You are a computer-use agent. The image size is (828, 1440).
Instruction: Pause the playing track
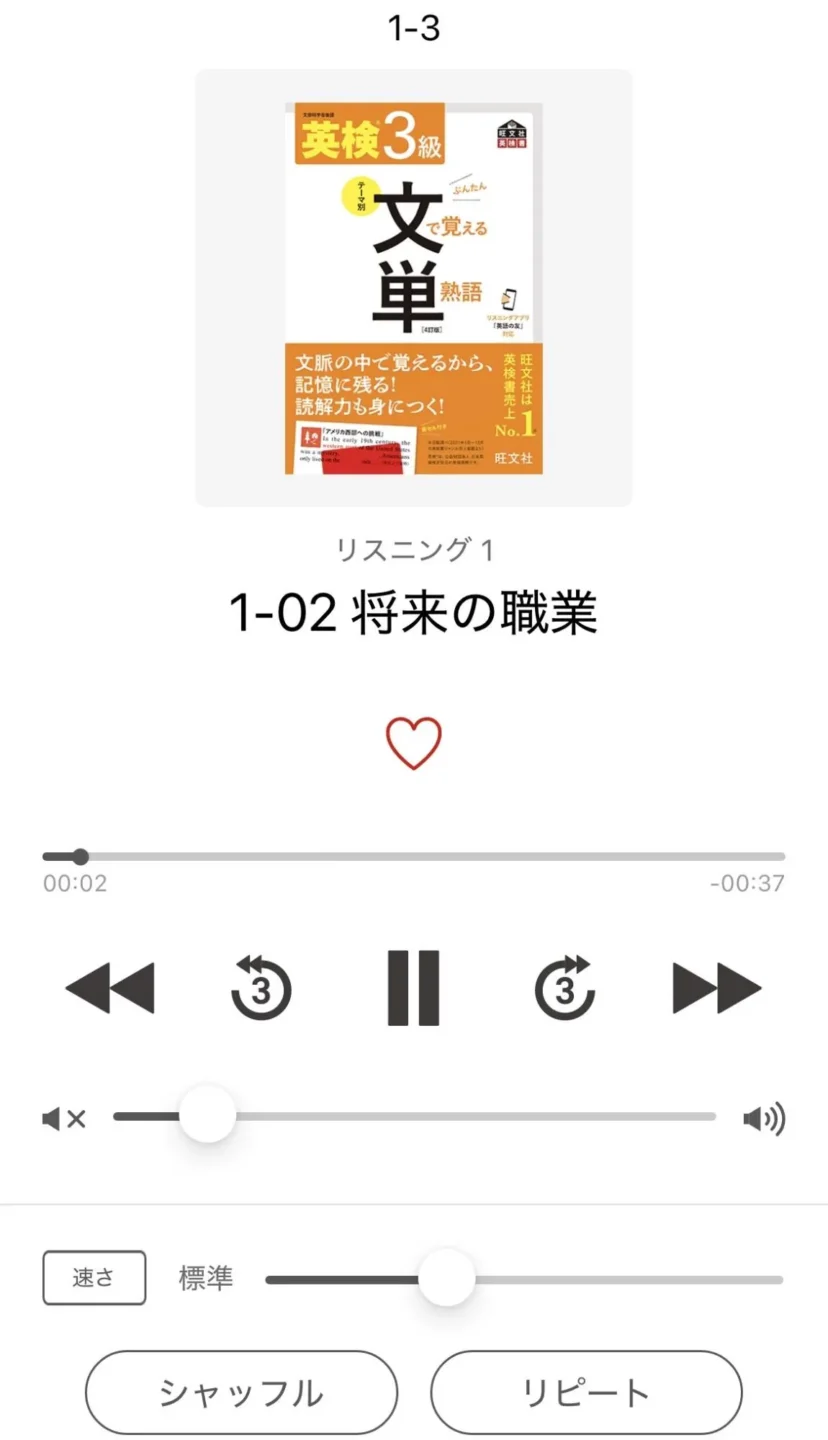413,988
